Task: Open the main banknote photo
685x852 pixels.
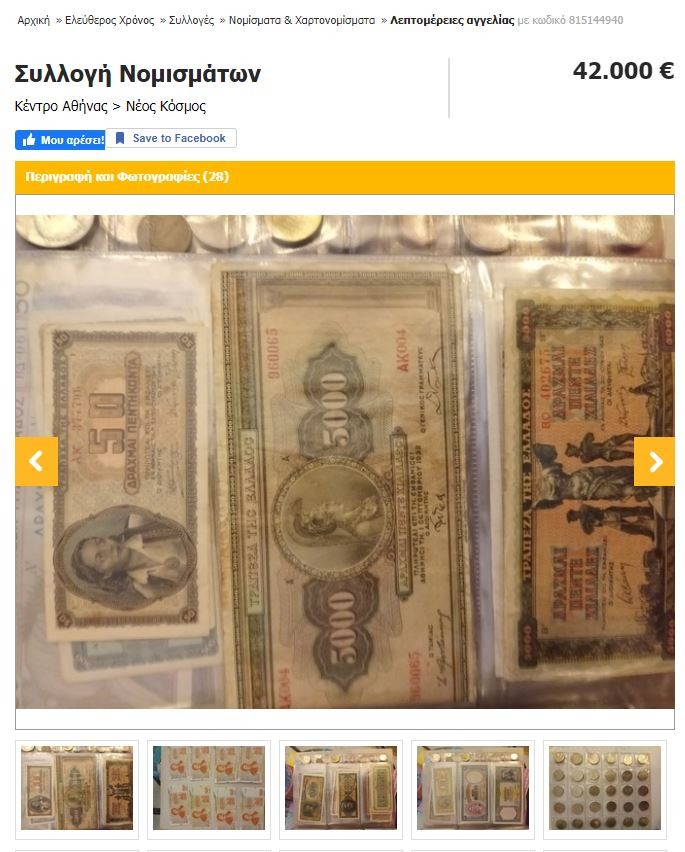Action: click(x=345, y=461)
